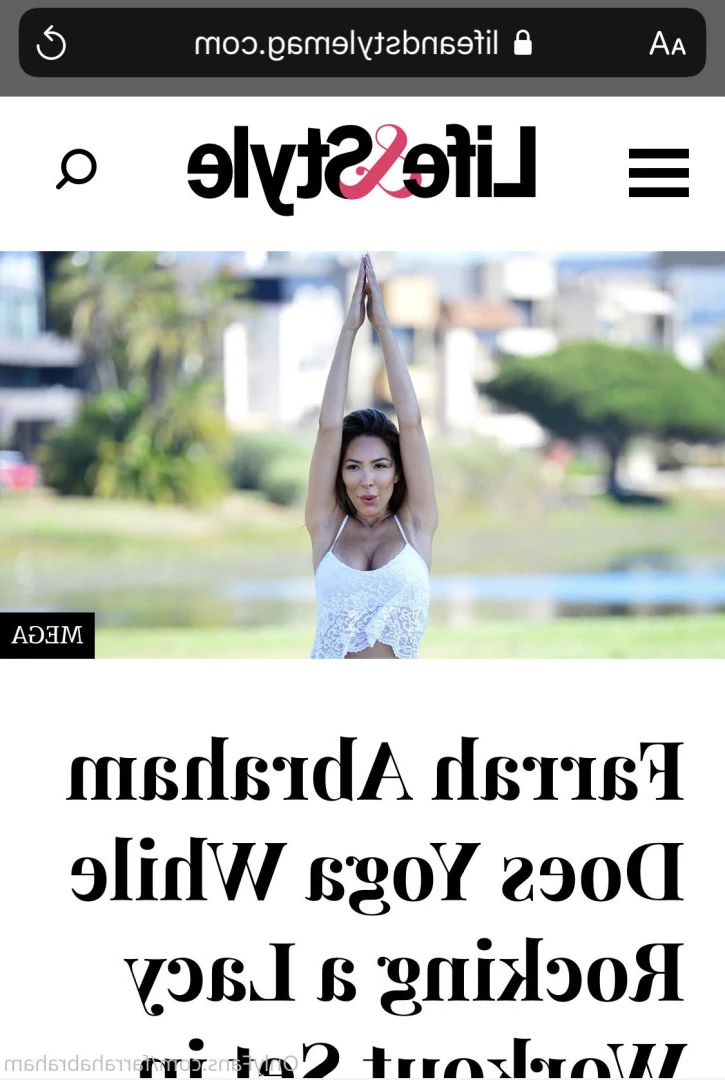Open the hamburger navigation menu
The height and width of the screenshot is (1080, 725).
pos(658,172)
